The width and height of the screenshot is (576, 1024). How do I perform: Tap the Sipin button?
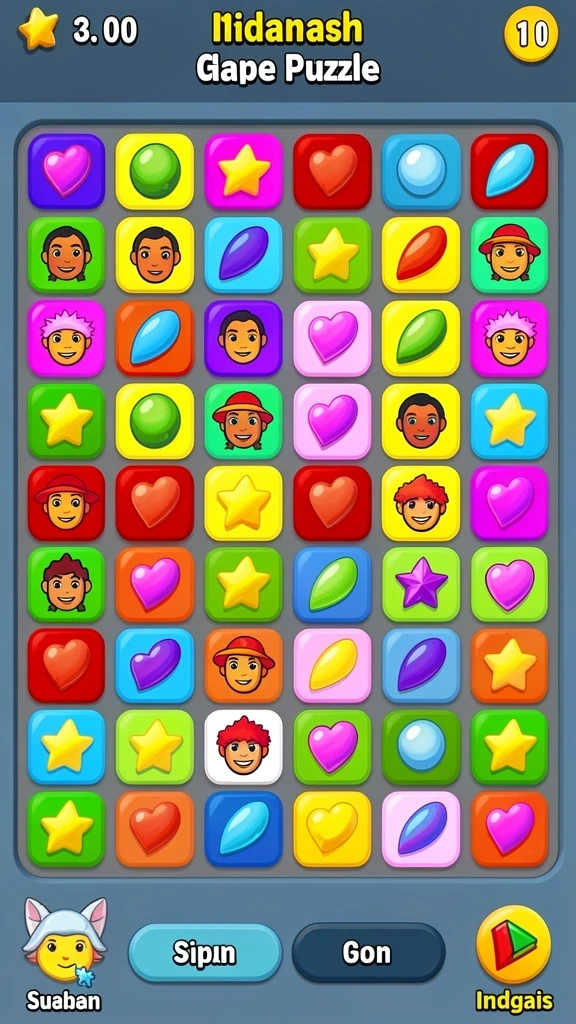pyautogui.click(x=205, y=953)
